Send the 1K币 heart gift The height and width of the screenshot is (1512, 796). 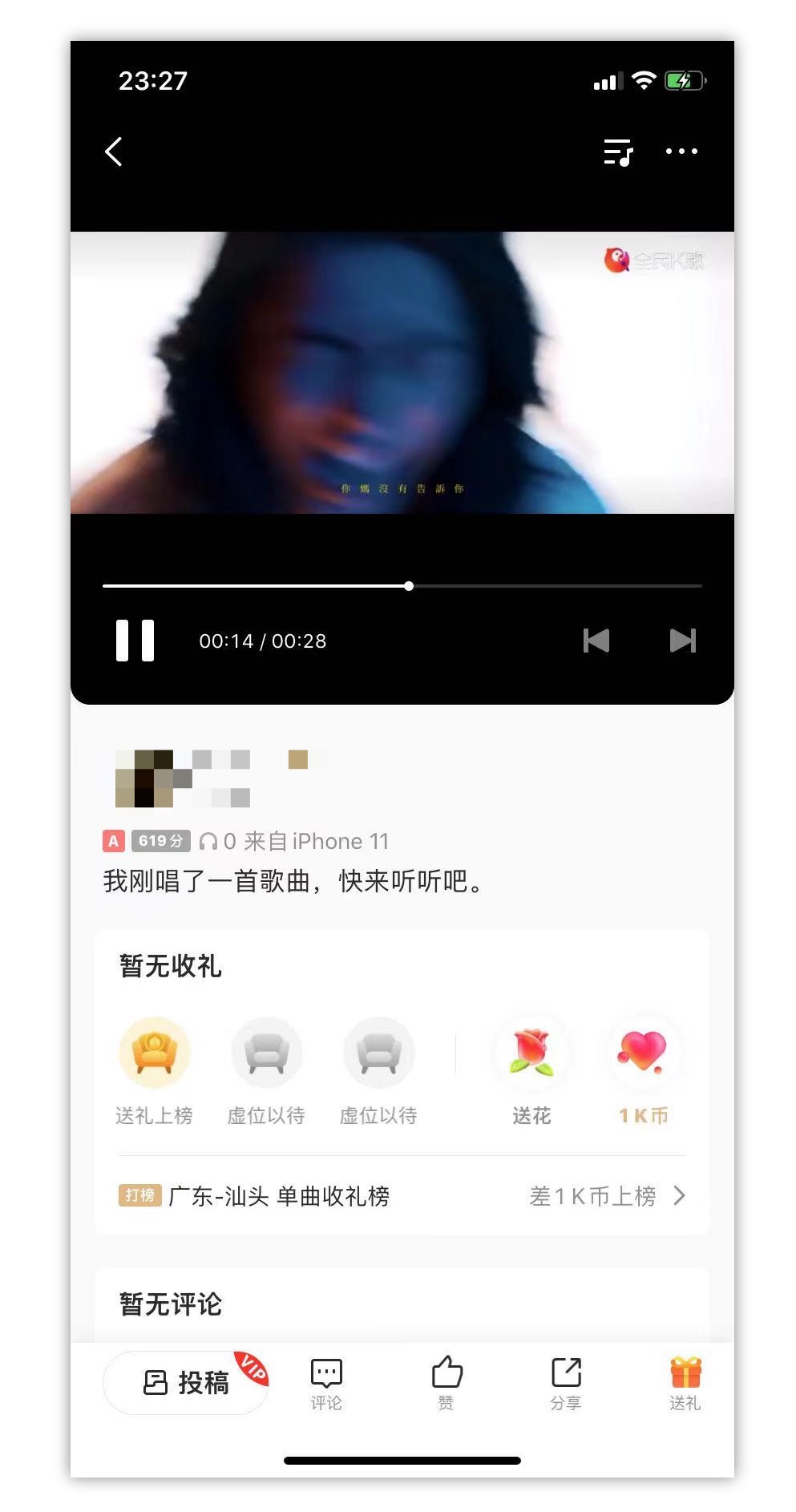click(x=644, y=1052)
